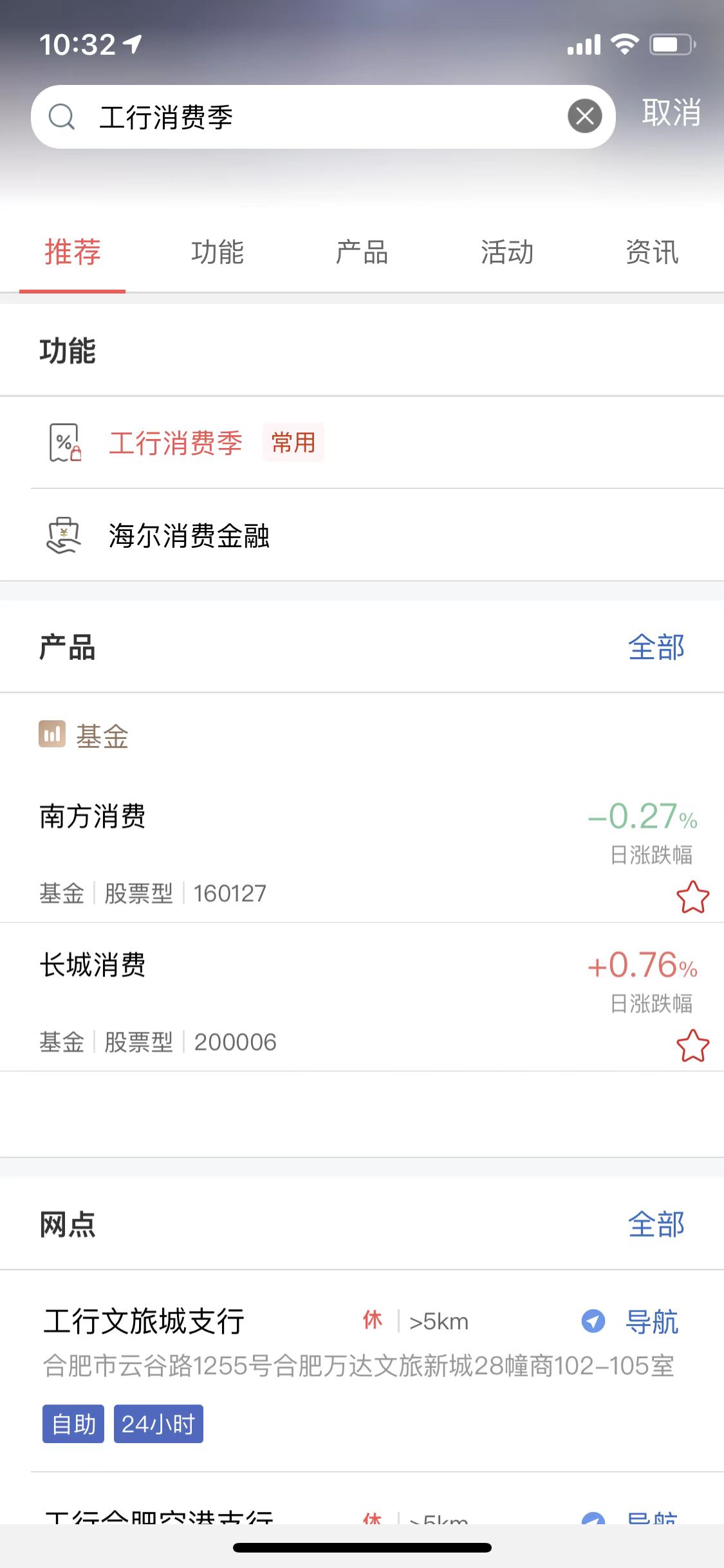Viewport: 724px width, 1568px height.
Task: Switch to the 资讯 tab
Action: [x=652, y=252]
